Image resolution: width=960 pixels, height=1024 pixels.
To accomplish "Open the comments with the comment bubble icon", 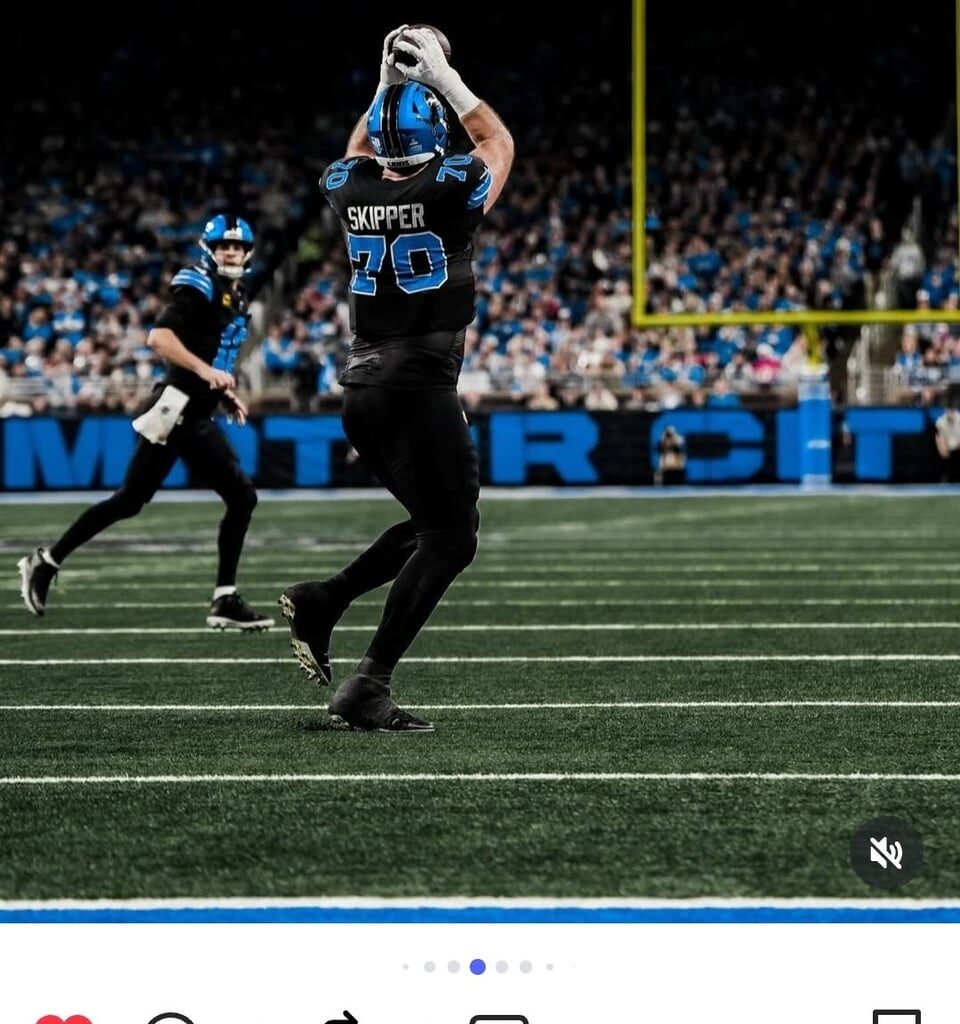I will point(175,1015).
